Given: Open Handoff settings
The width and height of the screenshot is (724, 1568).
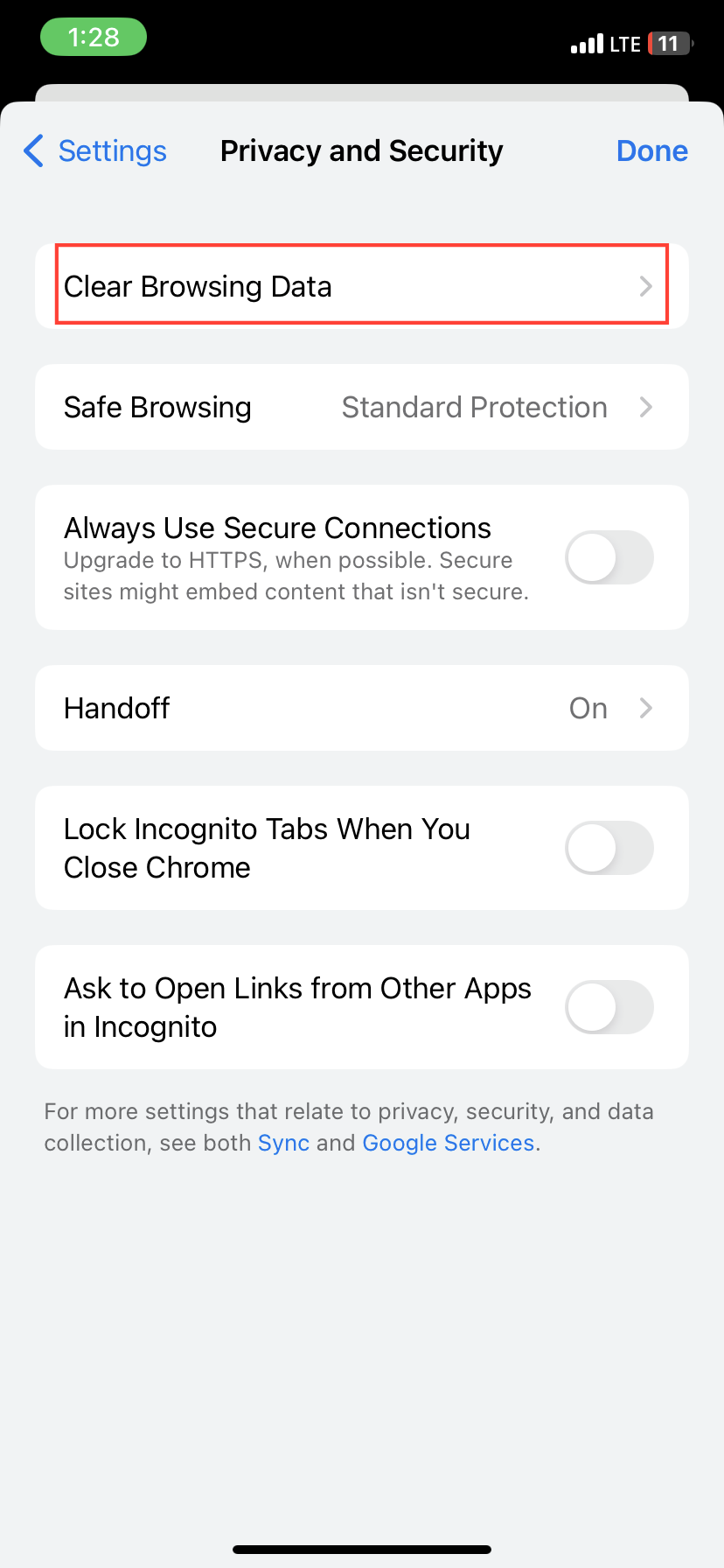Looking at the screenshot, I should [362, 708].
